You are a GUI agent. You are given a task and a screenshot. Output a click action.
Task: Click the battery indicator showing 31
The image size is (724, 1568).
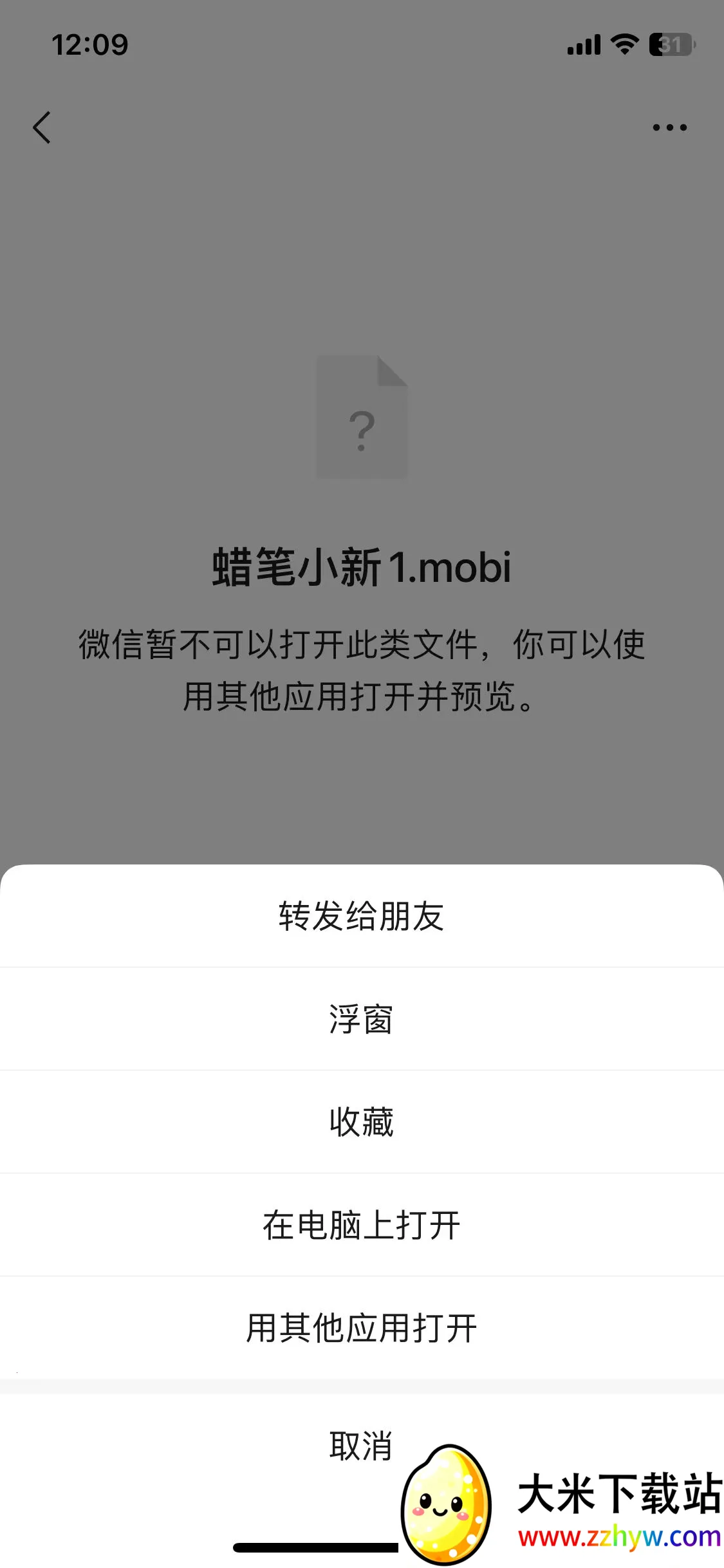[669, 45]
